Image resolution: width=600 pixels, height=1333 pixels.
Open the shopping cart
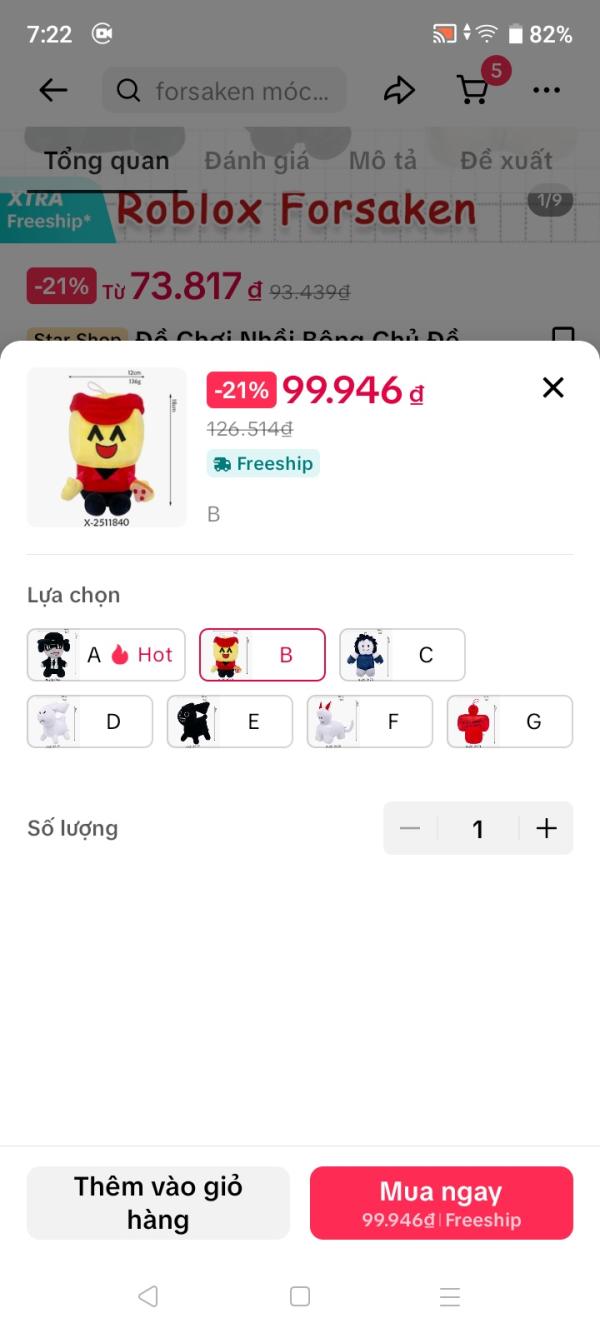pos(473,90)
